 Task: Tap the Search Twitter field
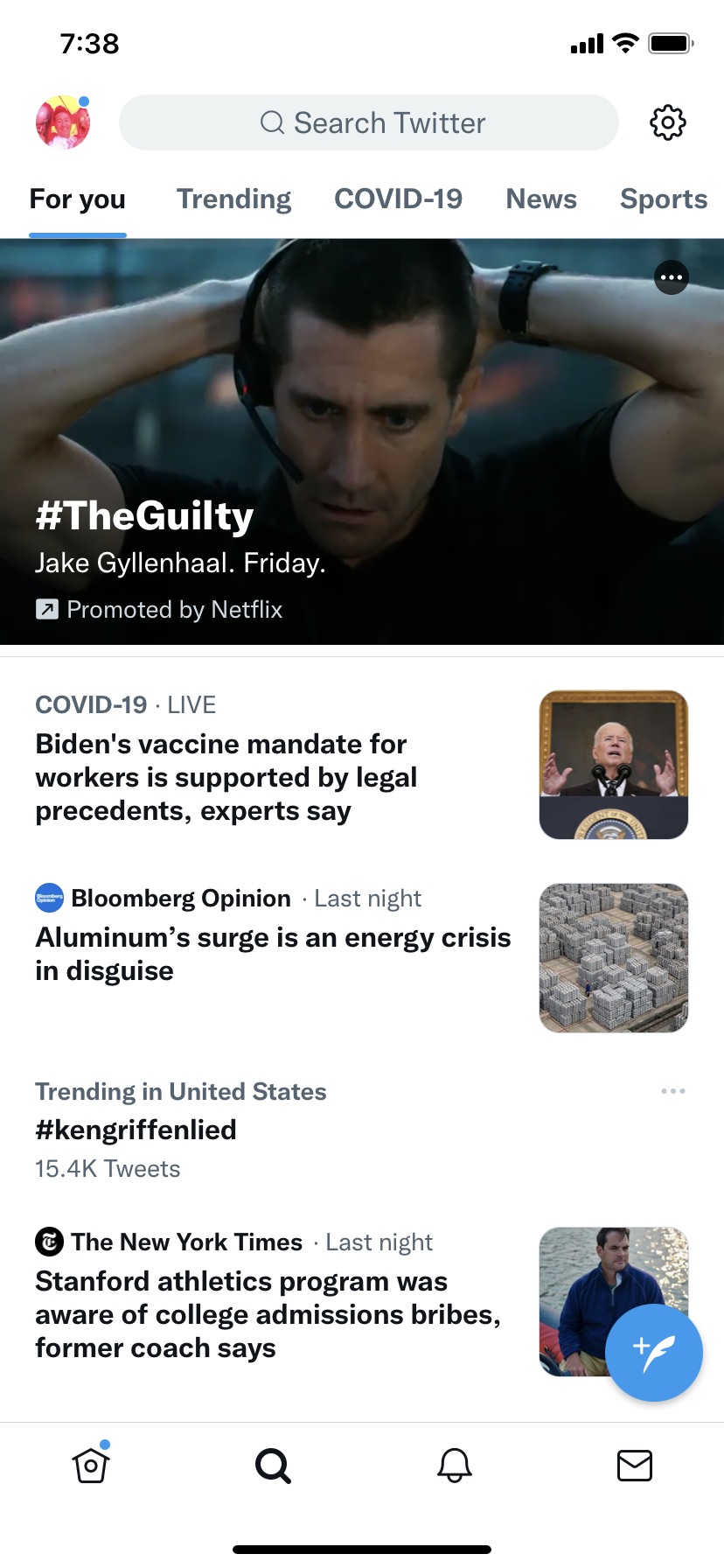point(369,122)
